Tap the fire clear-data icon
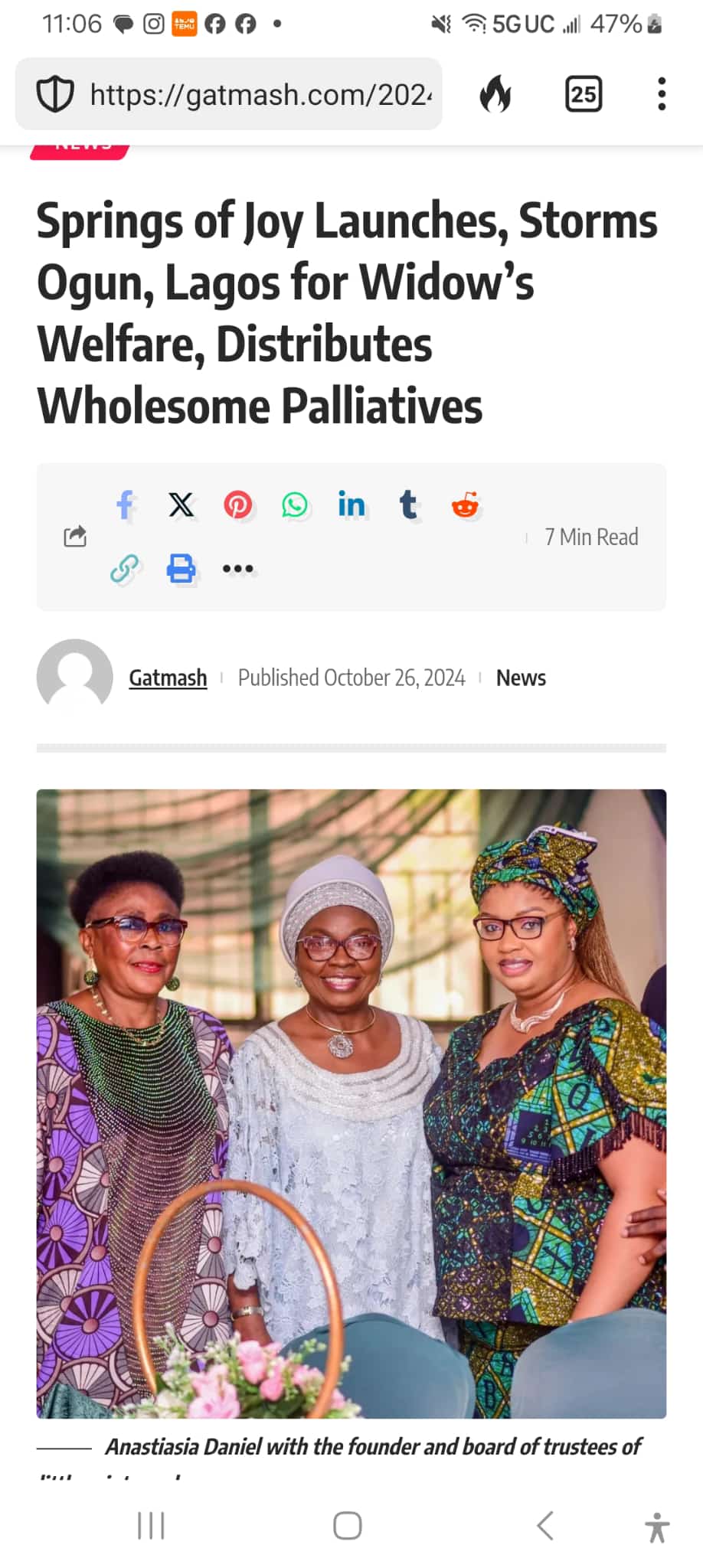The width and height of the screenshot is (703, 1568). coord(495,94)
